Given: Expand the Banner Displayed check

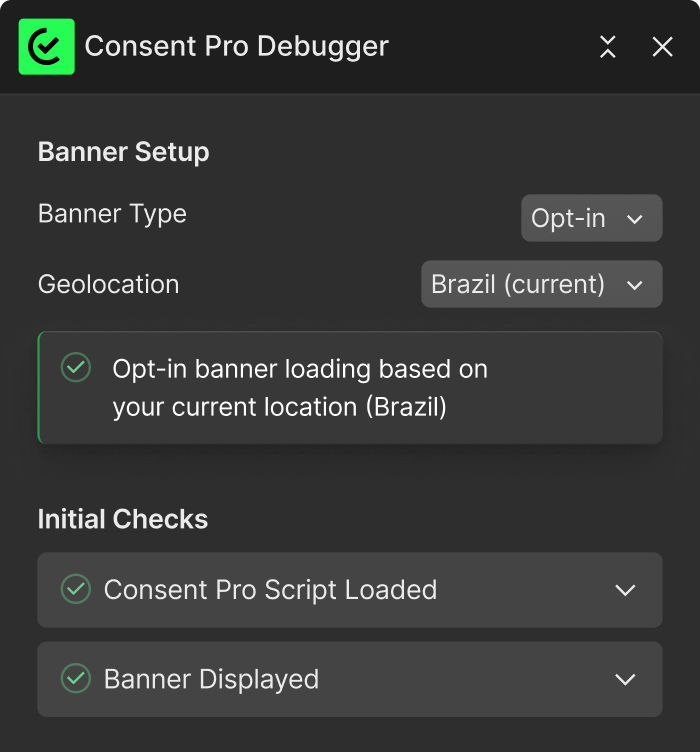Looking at the screenshot, I should point(350,679).
